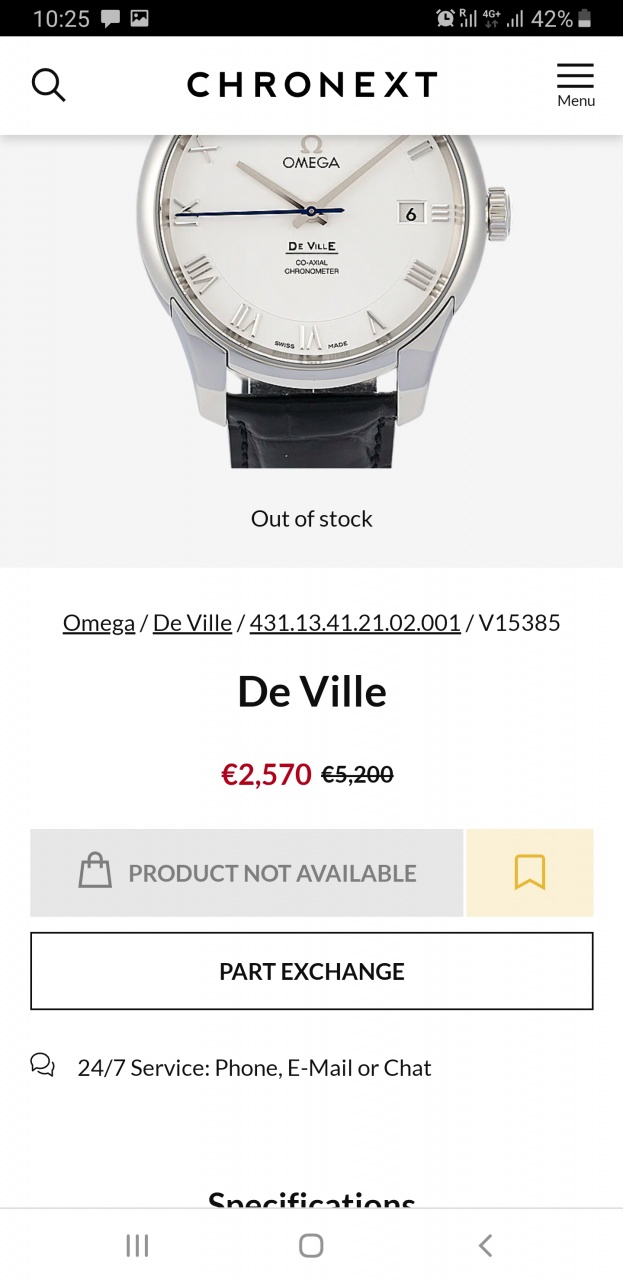Viewport: 623px width, 1280px height.
Task: Open the 431.13.41.21.02.001 reference link
Action: [355, 623]
